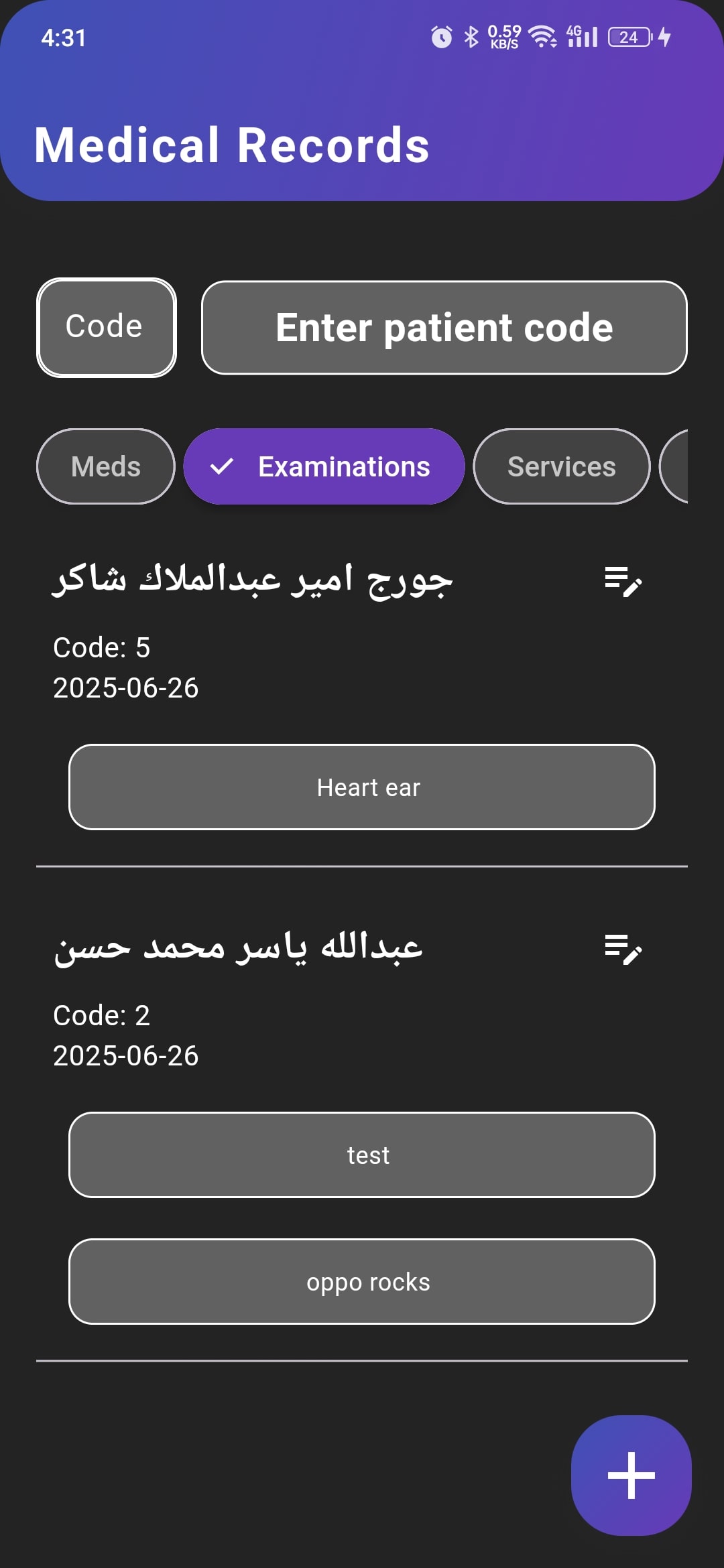Open edit icon for جورج امير عبدالملاك شاكر record
Viewport: 724px width, 1568px height.
[623, 582]
